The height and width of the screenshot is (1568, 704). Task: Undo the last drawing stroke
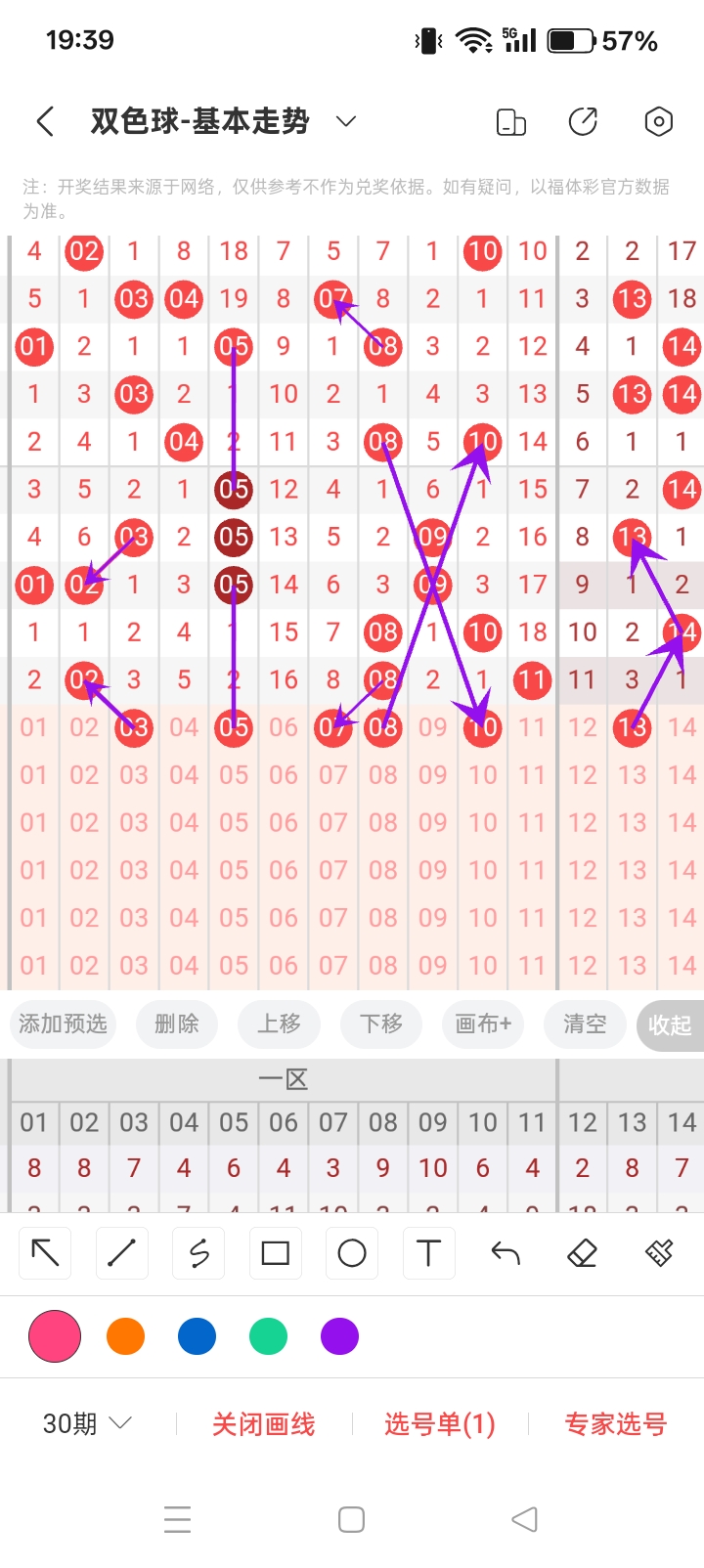(x=506, y=1253)
